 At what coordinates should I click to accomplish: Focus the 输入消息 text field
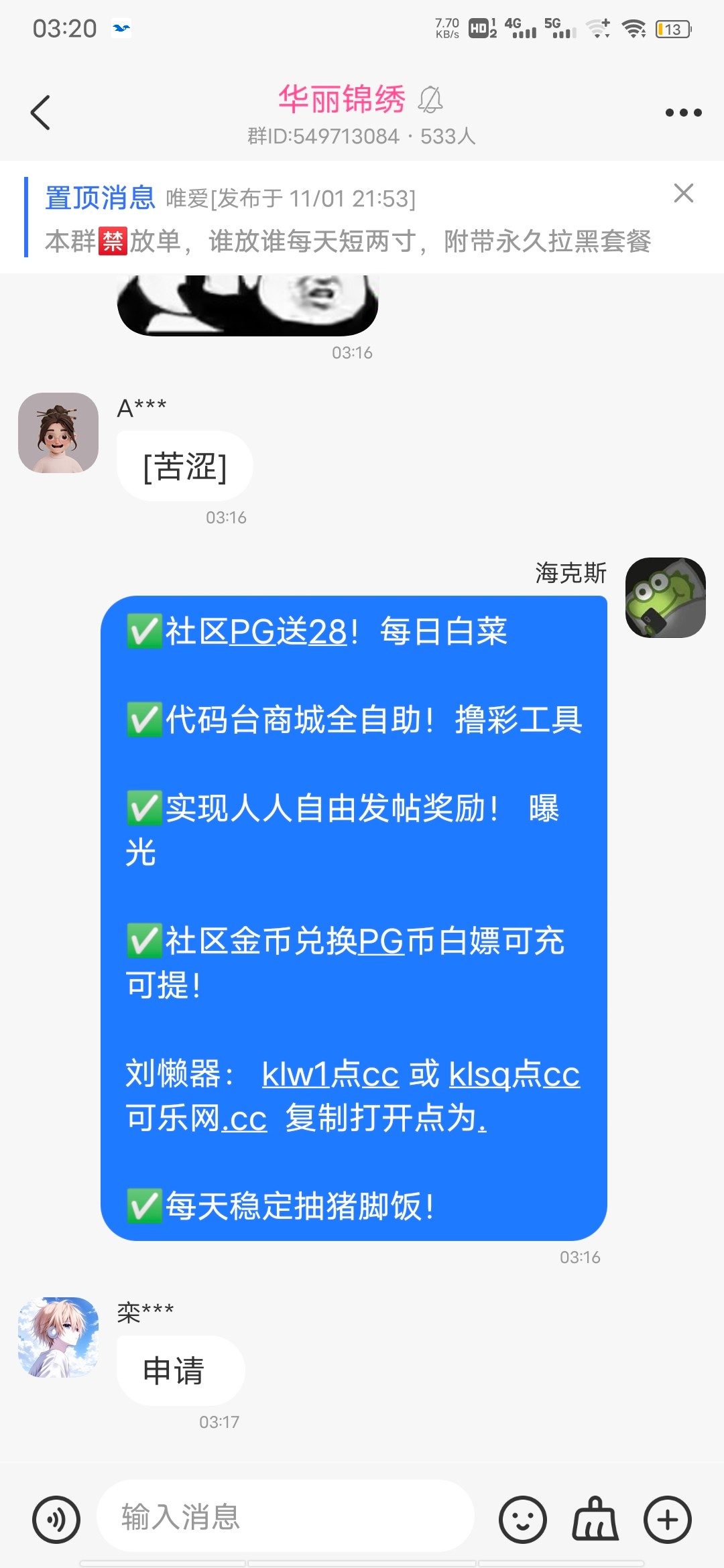click(286, 1516)
